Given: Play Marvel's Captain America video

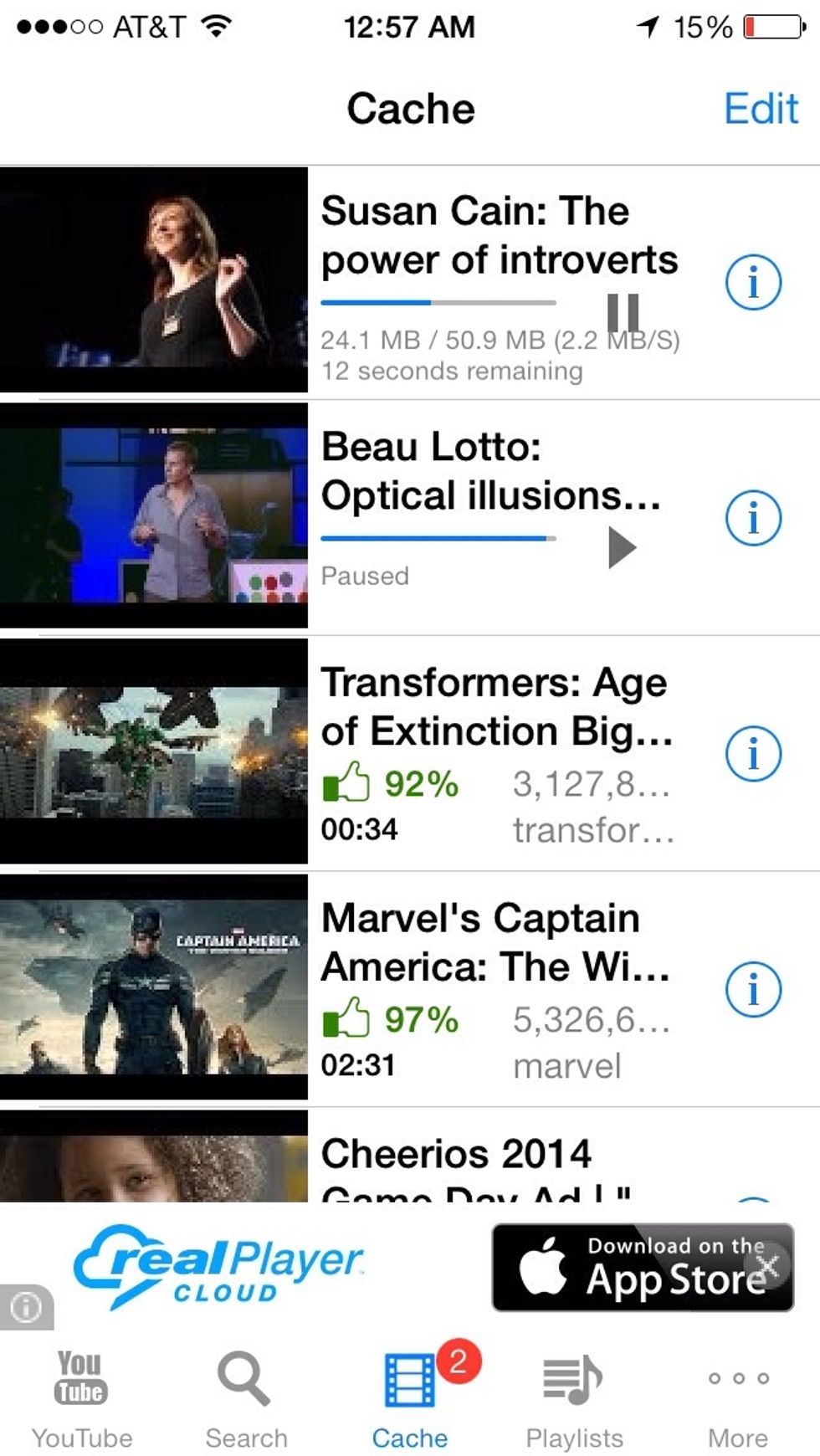Looking at the screenshot, I should click(x=154, y=987).
